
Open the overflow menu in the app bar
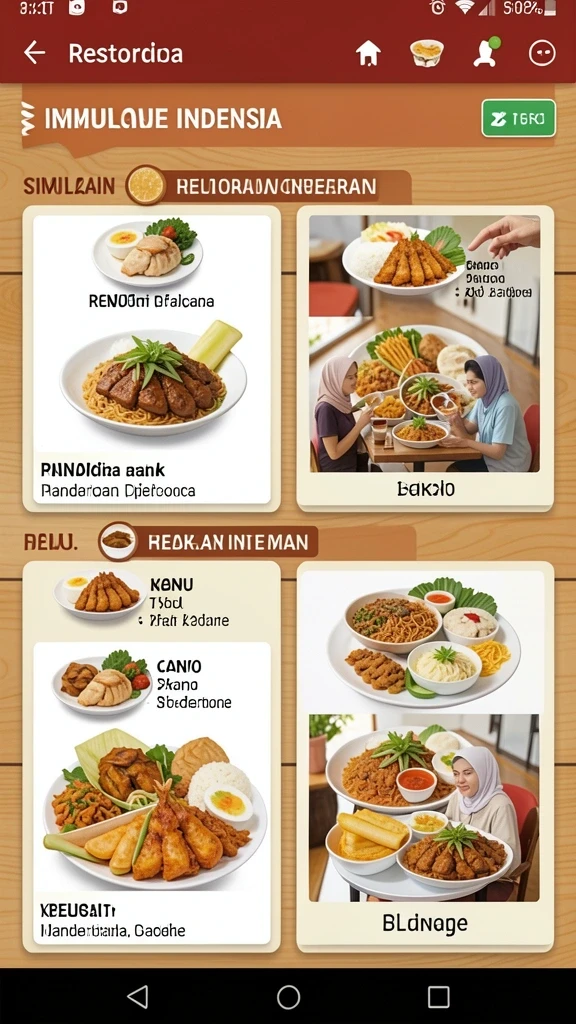[542, 53]
